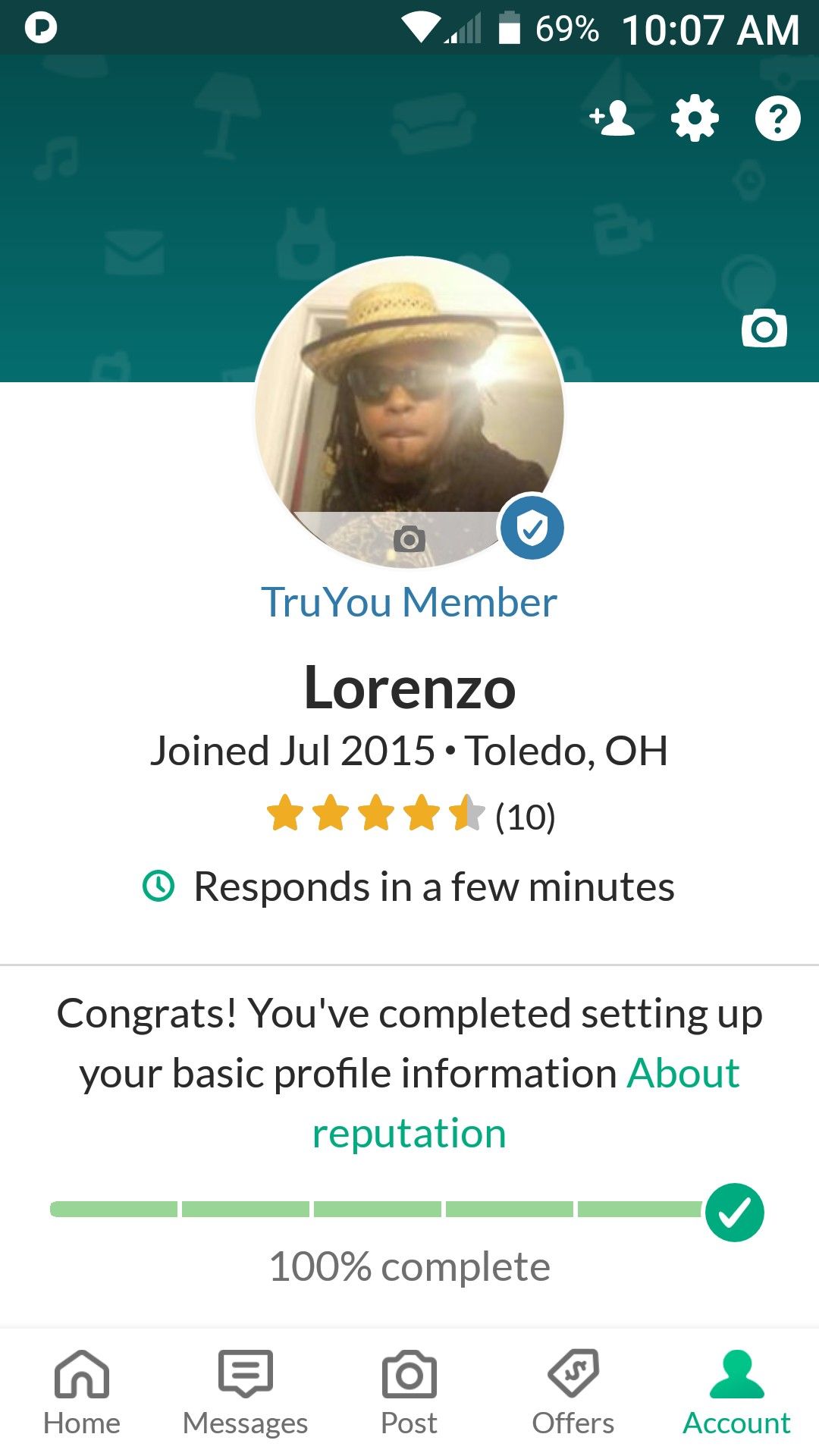Select the Account tab

[736, 1392]
